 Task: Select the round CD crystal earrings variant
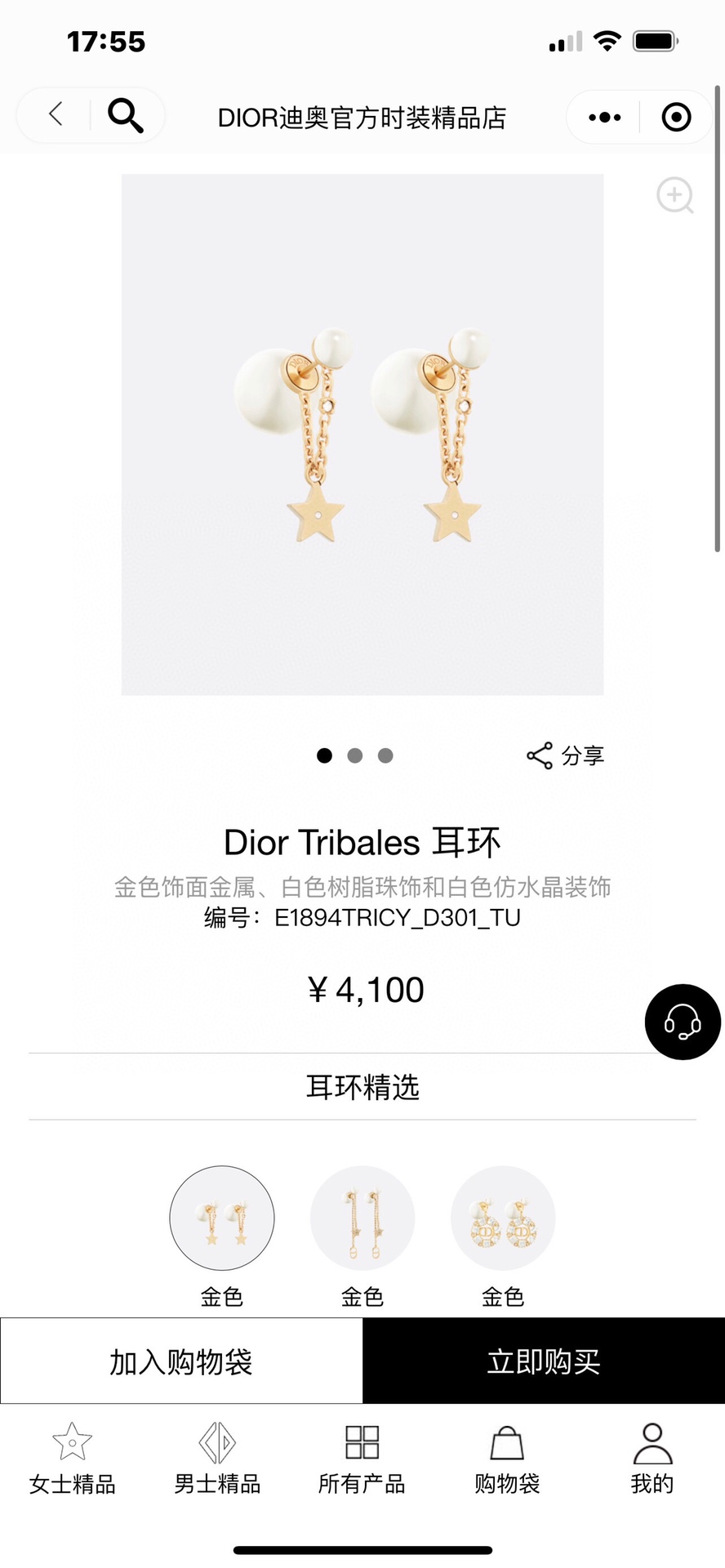[x=503, y=1218]
